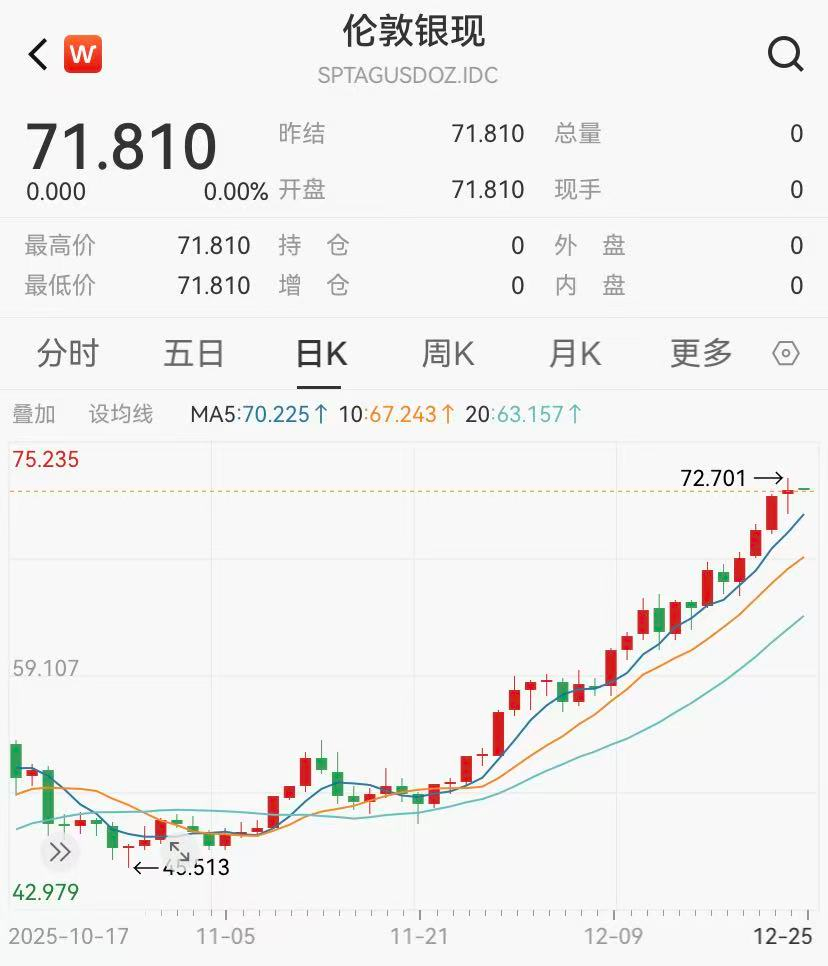Tap the orange Wind "W" logo icon
The height and width of the screenshot is (966, 828).
(x=84, y=54)
